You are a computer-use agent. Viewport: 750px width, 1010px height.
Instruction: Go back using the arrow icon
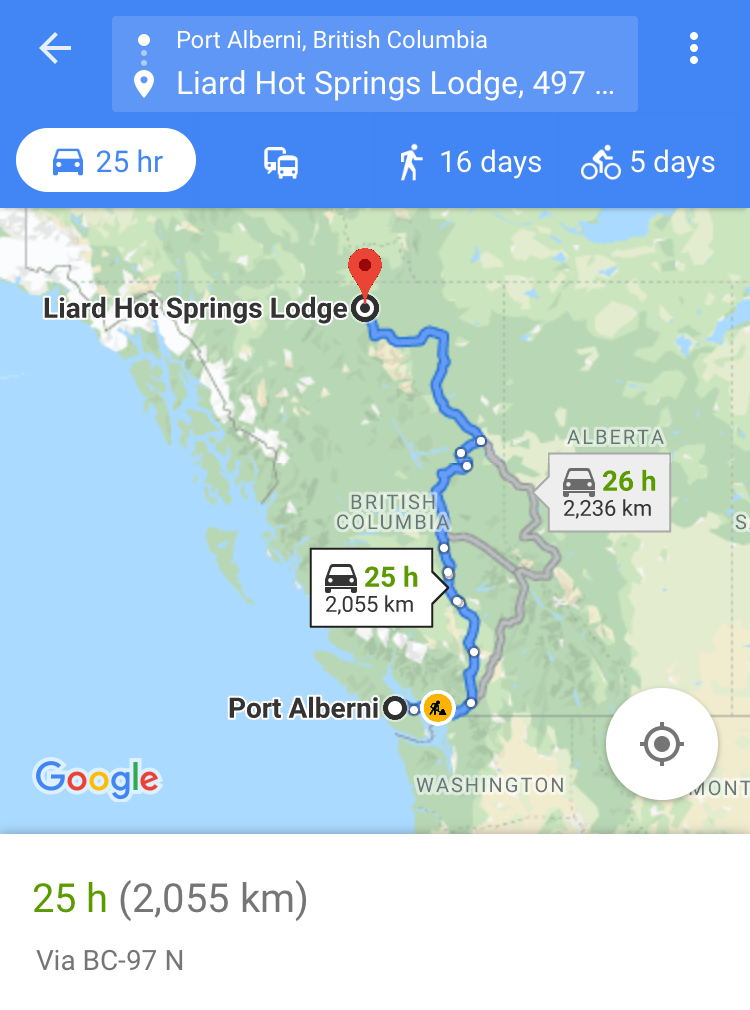pos(55,48)
